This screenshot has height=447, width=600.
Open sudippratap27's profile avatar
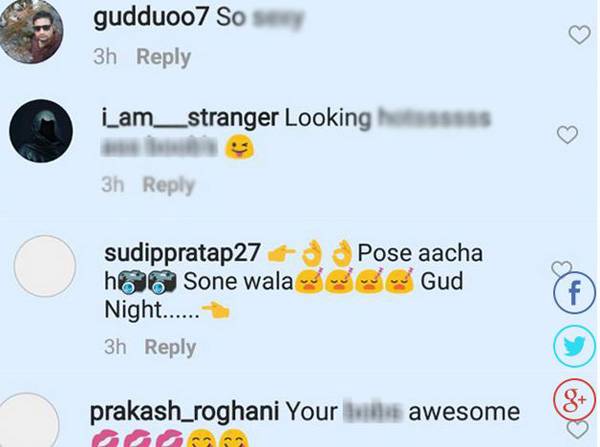[x=44, y=266]
